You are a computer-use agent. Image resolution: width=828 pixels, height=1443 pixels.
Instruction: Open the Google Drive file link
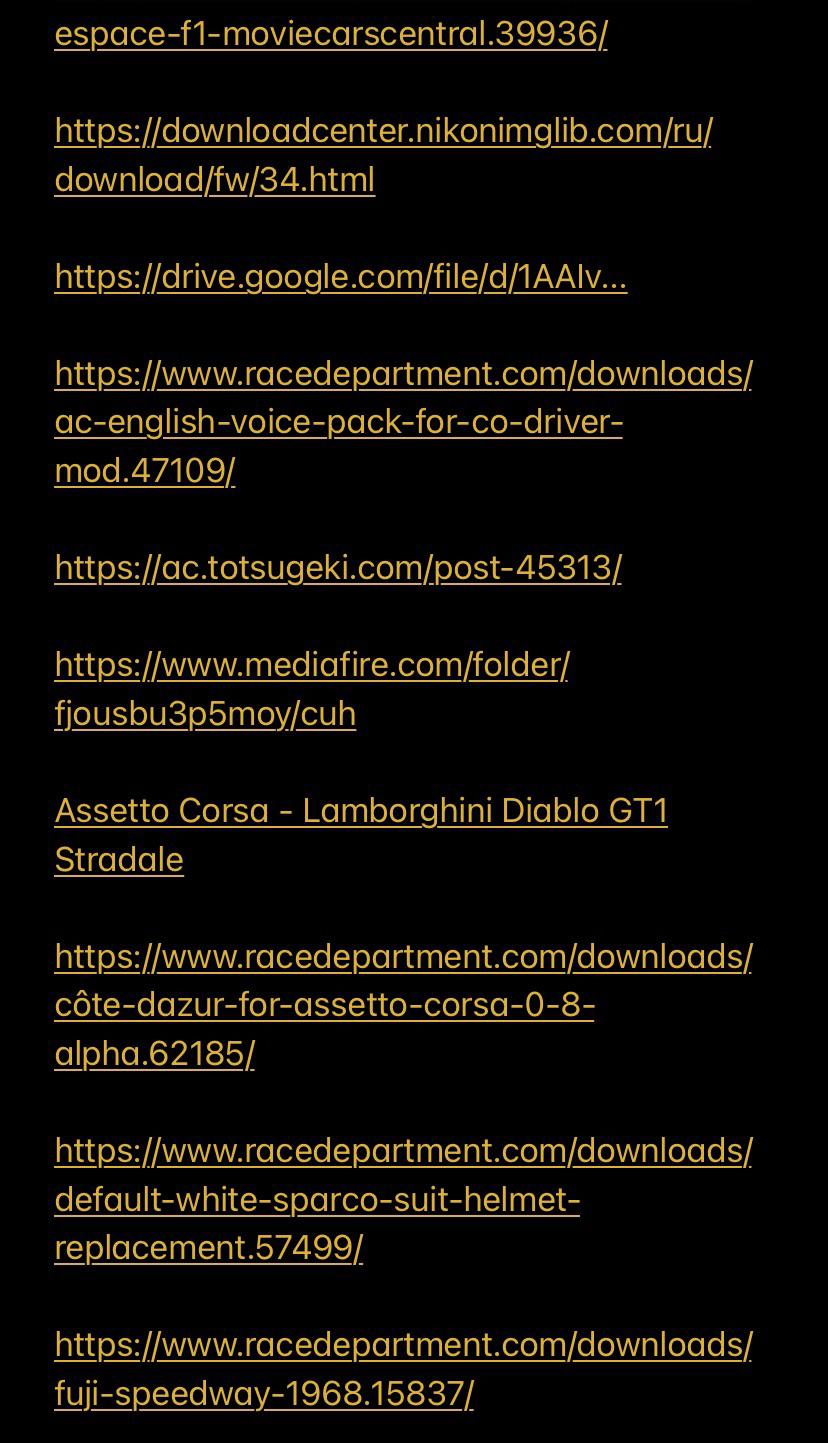(x=341, y=277)
